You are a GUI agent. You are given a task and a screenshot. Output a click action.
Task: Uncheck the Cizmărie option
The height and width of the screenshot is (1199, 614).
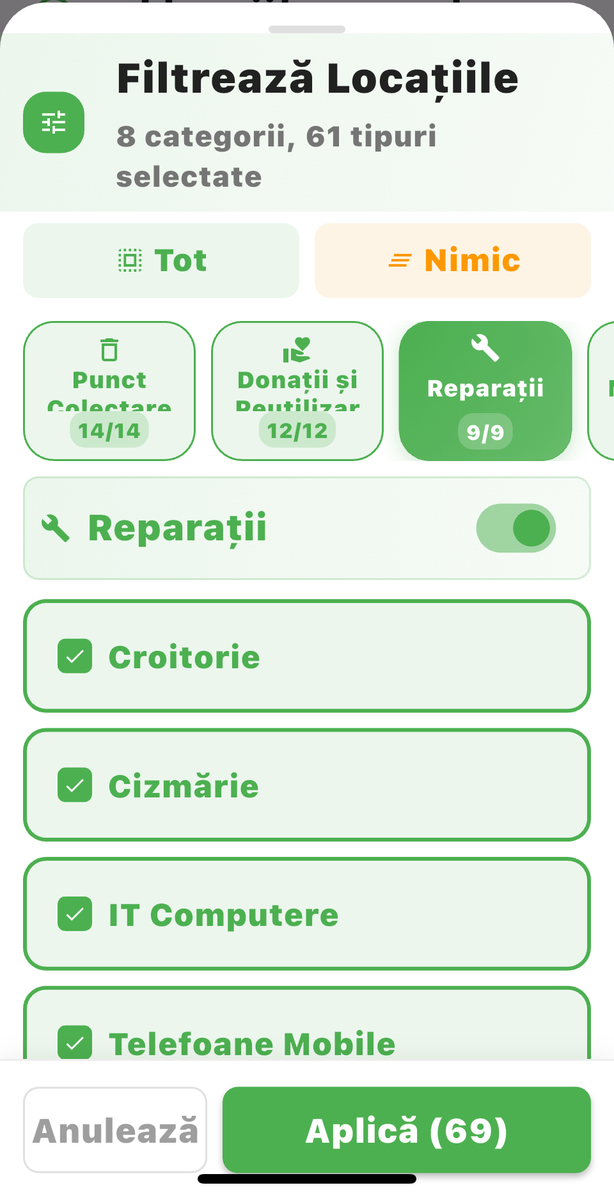tap(75, 786)
